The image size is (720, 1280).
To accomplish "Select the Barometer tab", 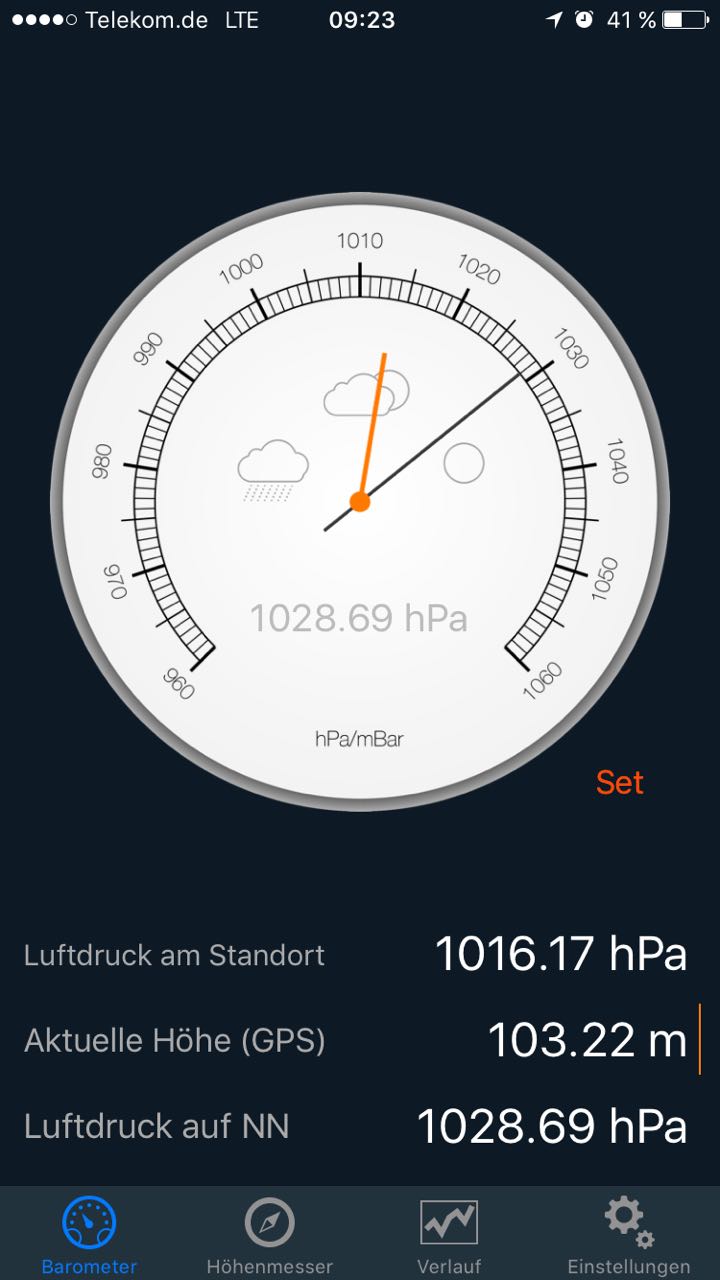I will click(x=89, y=1235).
